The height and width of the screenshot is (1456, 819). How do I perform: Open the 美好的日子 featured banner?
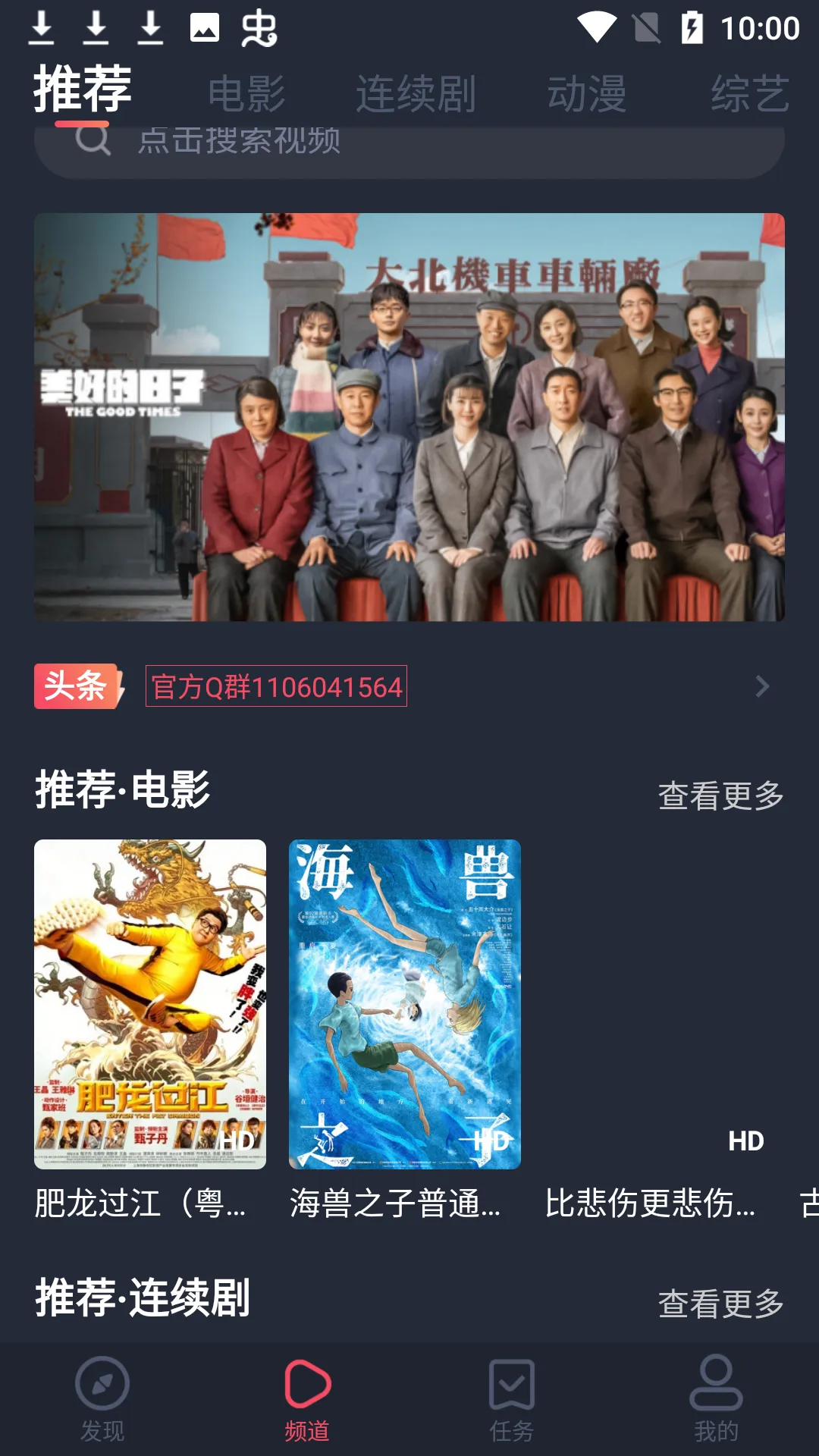(x=409, y=417)
